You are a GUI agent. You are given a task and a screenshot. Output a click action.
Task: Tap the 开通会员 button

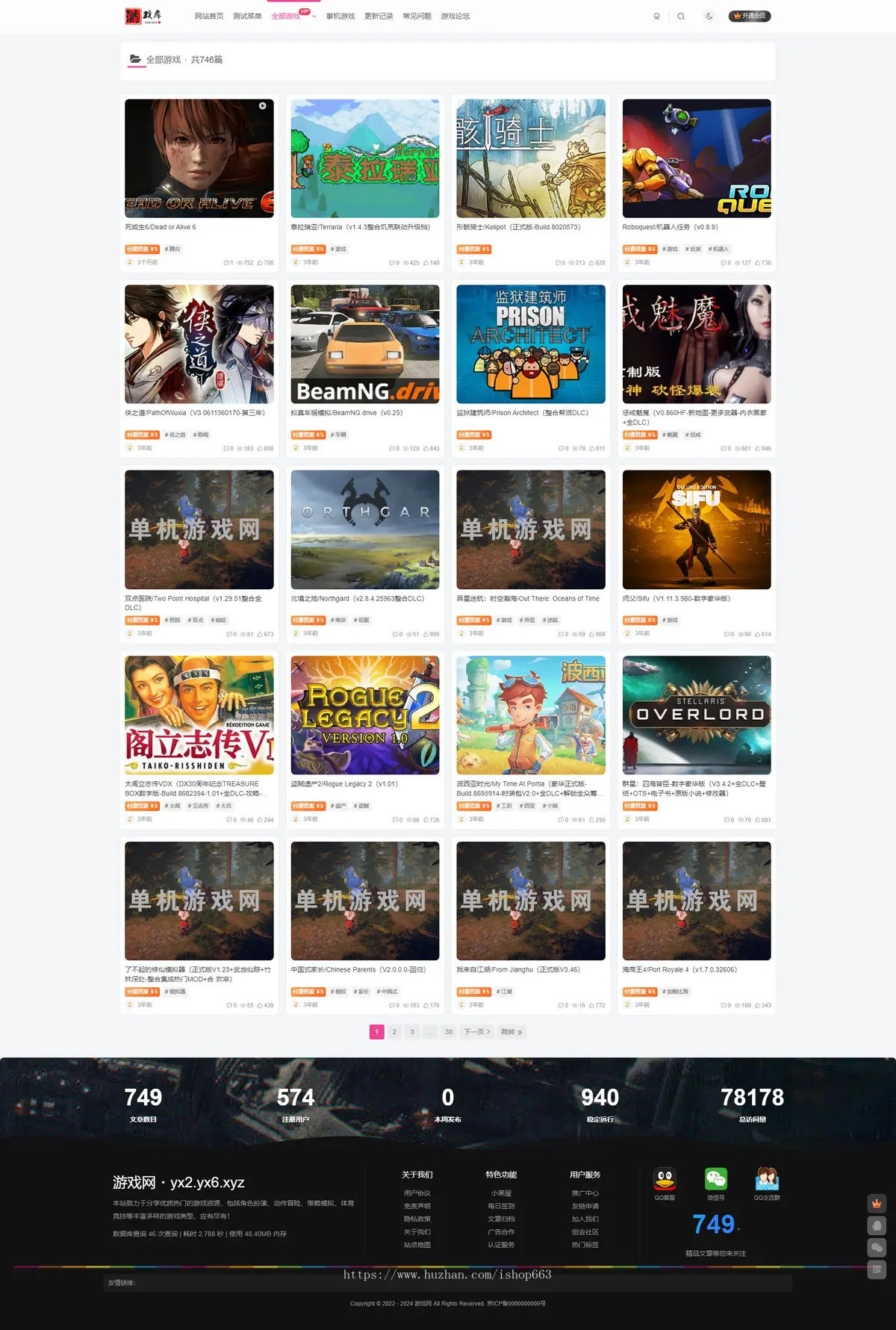click(x=750, y=16)
